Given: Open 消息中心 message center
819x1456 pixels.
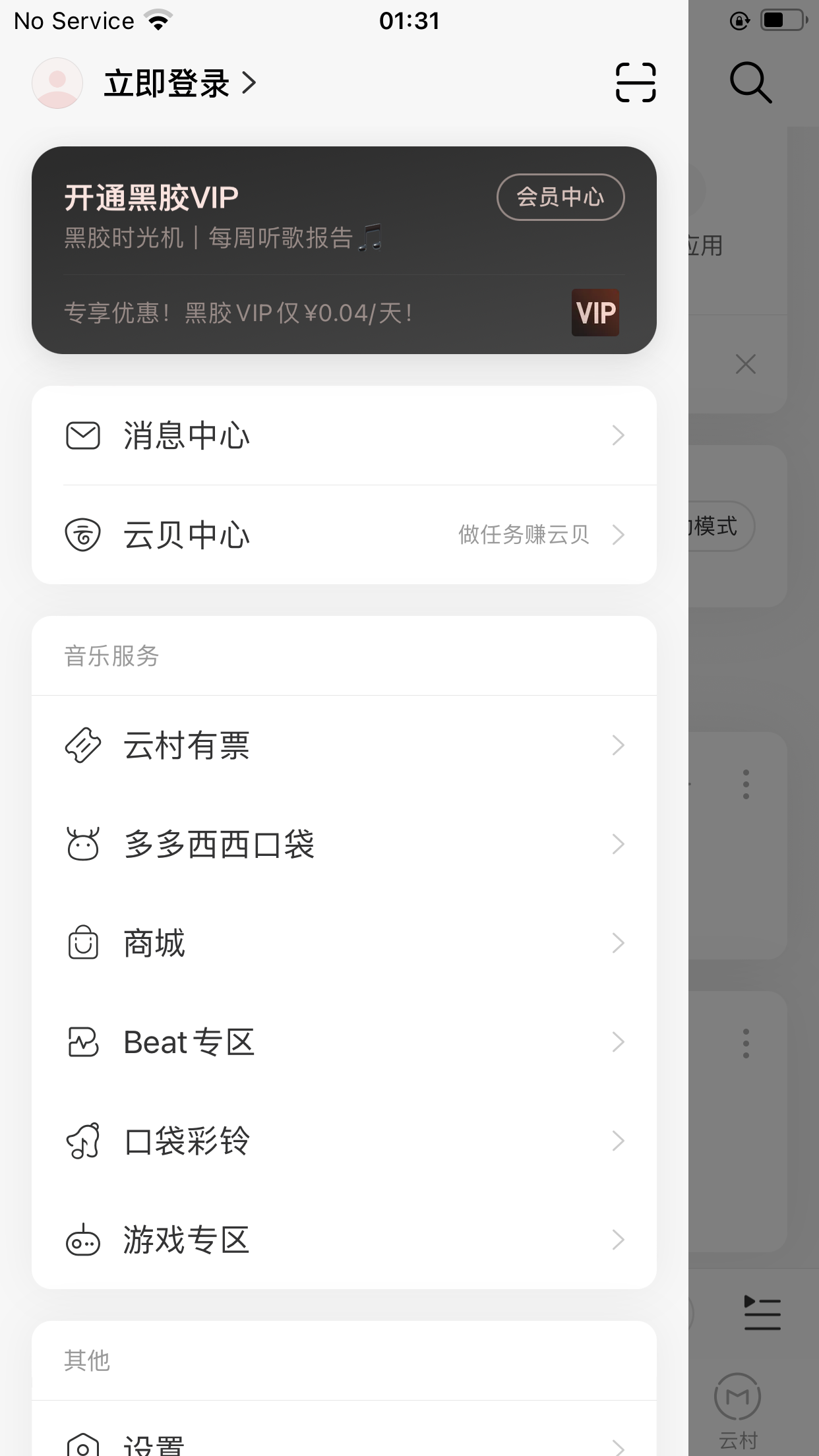Looking at the screenshot, I should pos(344,436).
